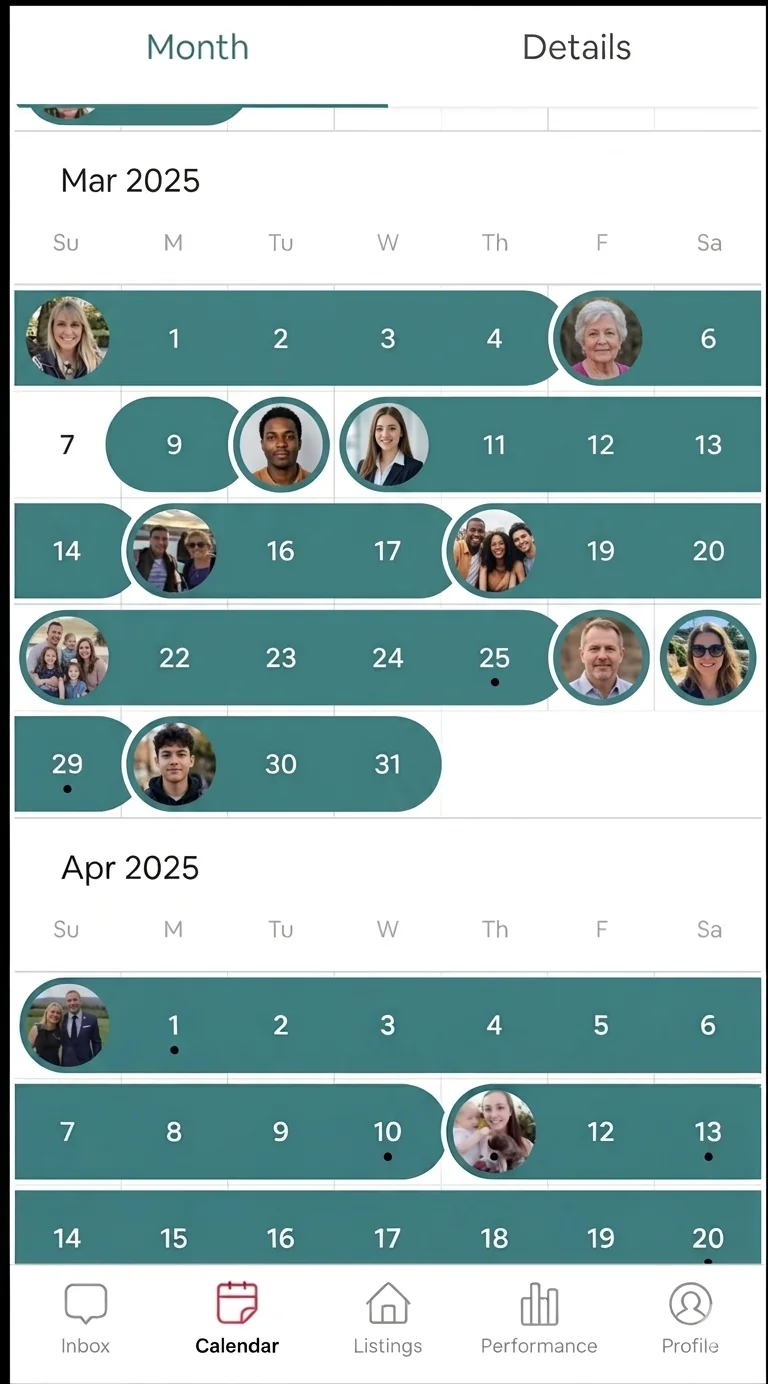
Task: Switch to the Profile tab
Action: pos(690,1319)
